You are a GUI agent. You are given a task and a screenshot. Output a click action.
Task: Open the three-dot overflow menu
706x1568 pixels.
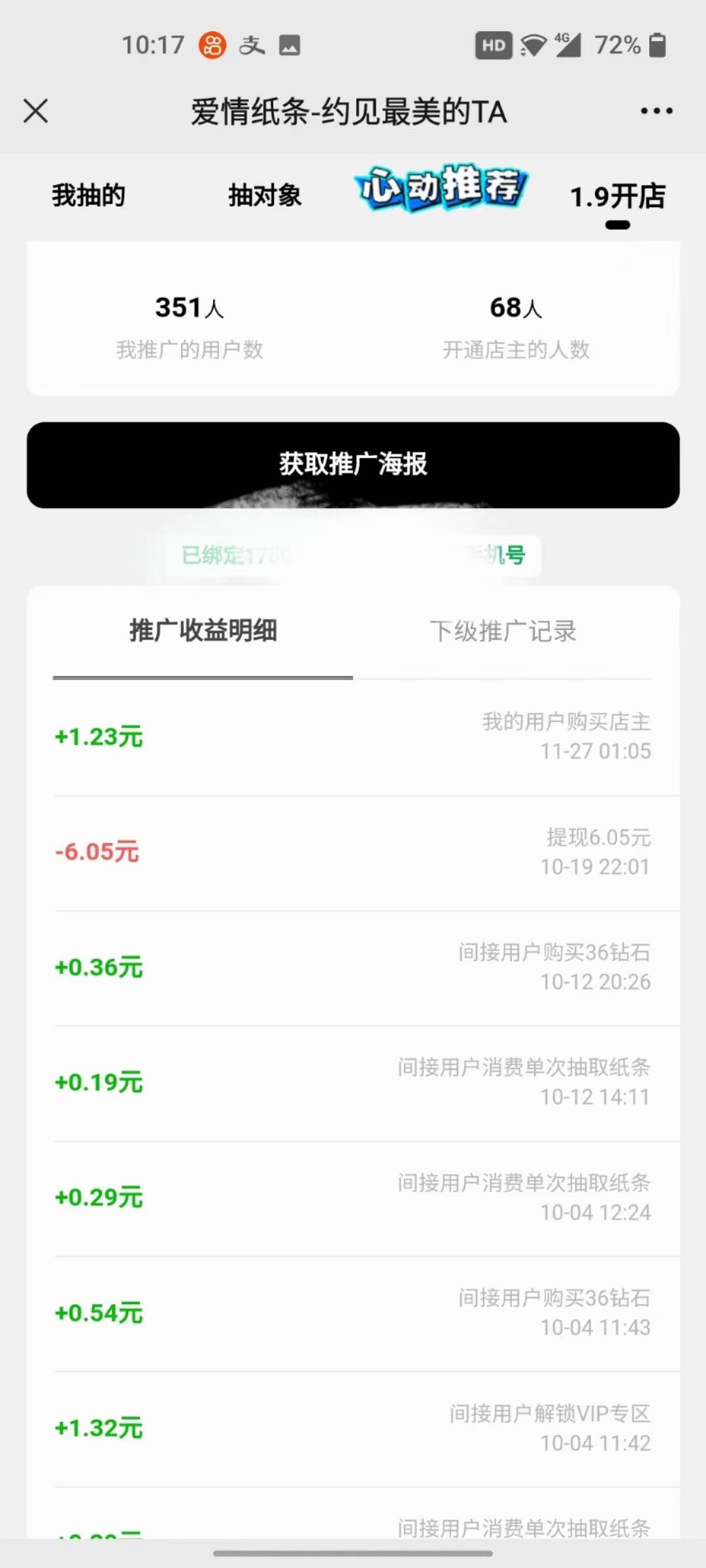click(656, 111)
